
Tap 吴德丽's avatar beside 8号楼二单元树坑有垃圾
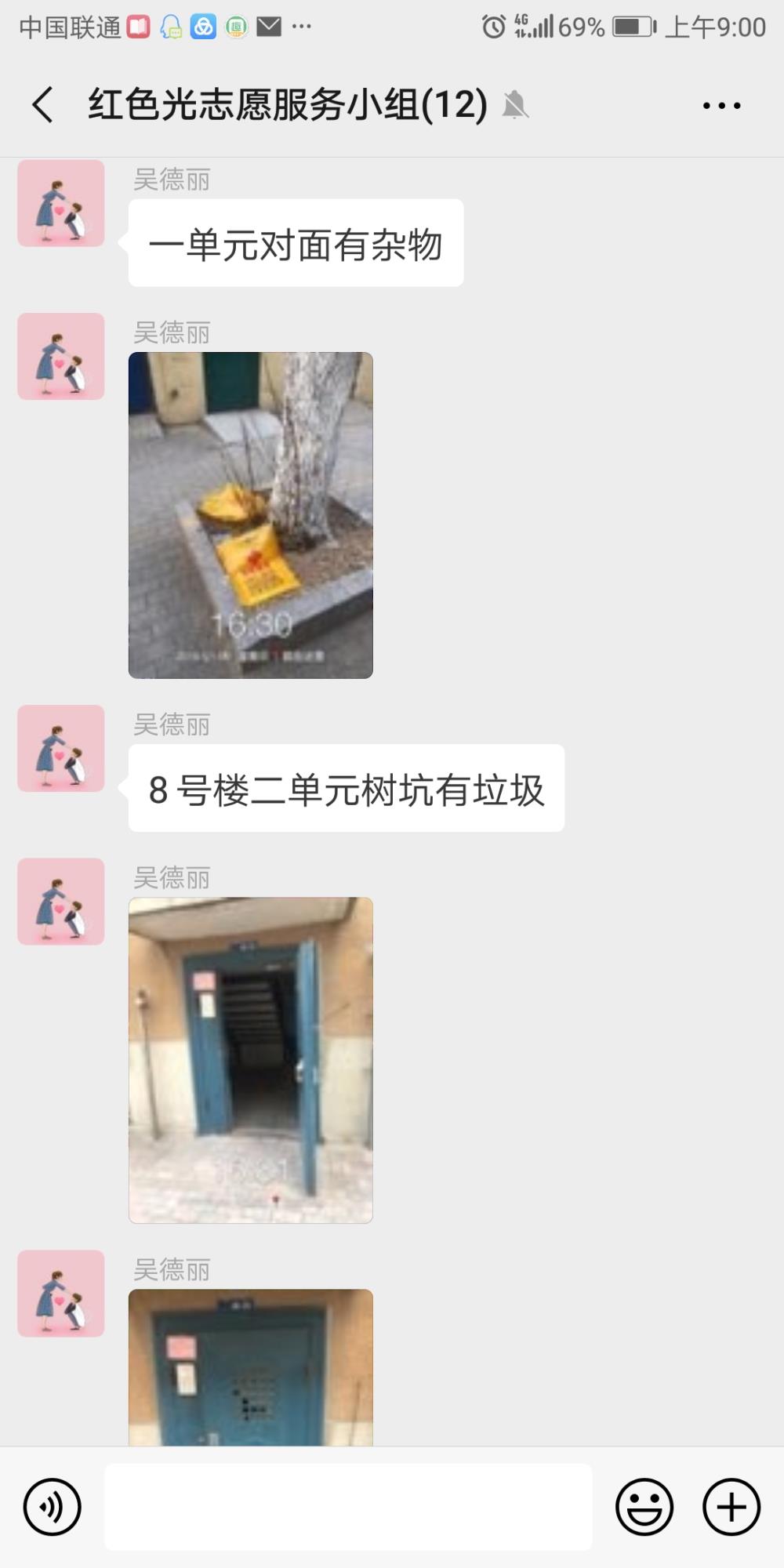(x=61, y=748)
